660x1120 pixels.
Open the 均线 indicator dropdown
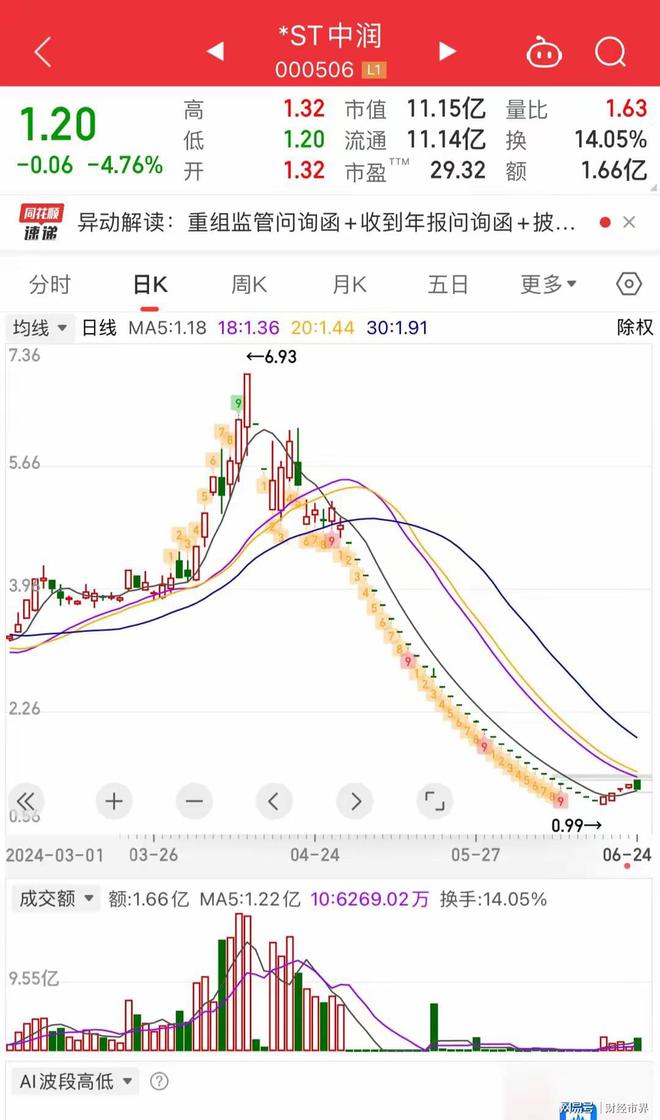(x=40, y=328)
